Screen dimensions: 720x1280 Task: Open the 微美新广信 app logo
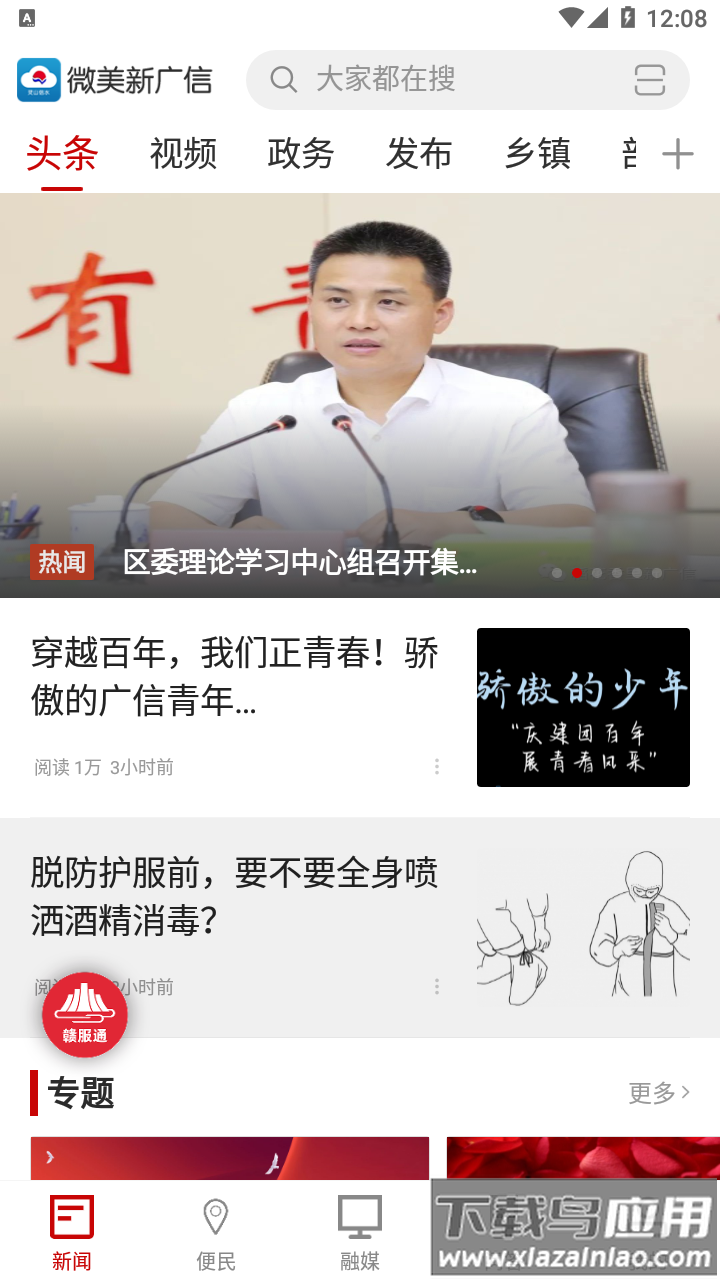coord(37,79)
